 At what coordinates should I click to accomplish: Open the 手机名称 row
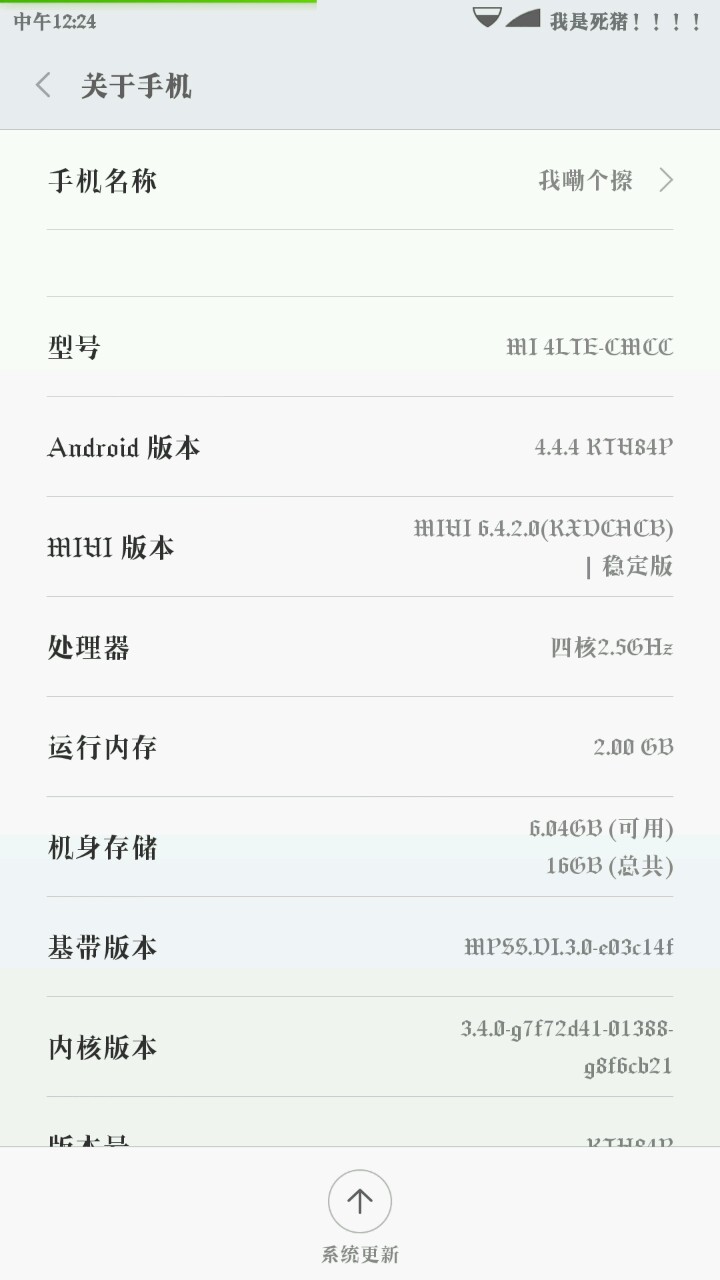pos(360,181)
